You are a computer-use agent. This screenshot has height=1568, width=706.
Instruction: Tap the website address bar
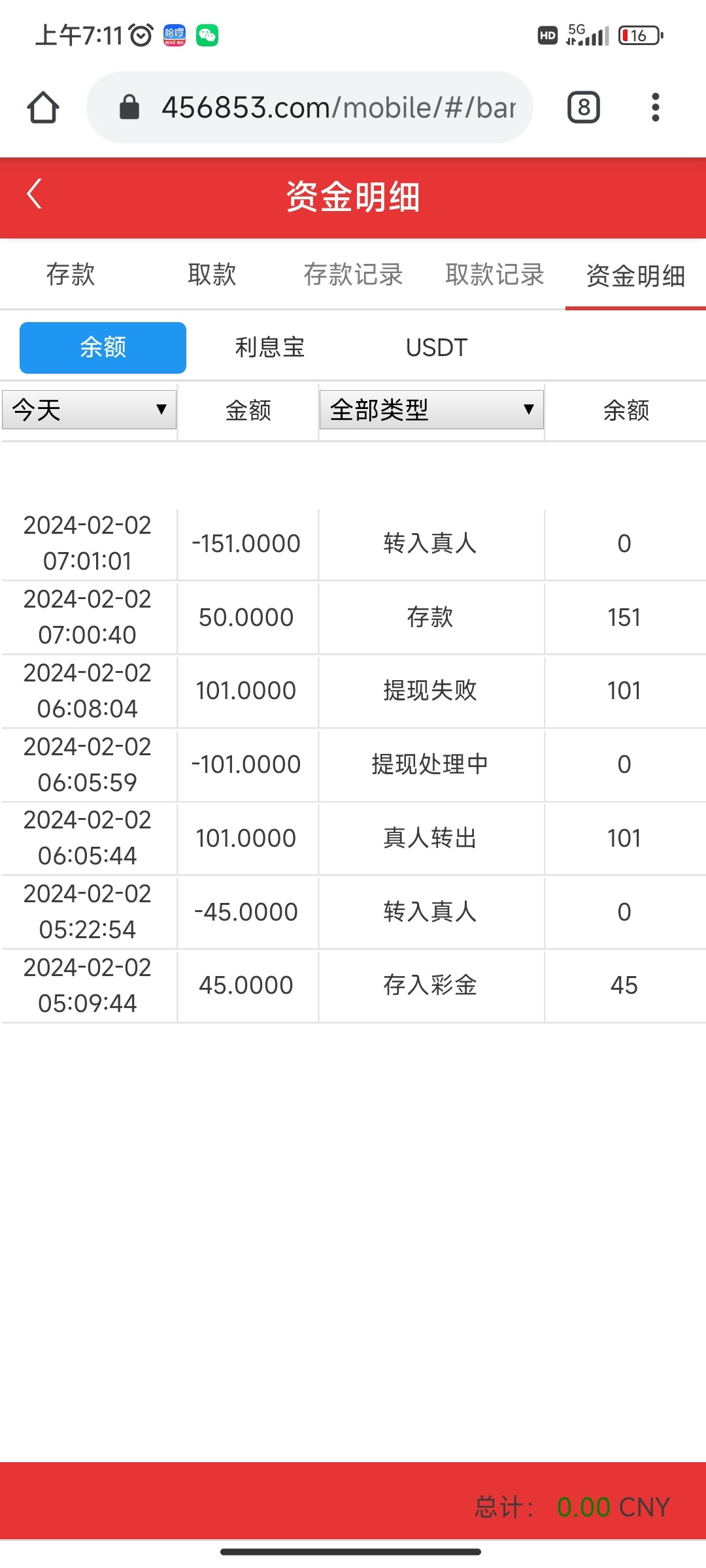pyautogui.click(x=340, y=106)
